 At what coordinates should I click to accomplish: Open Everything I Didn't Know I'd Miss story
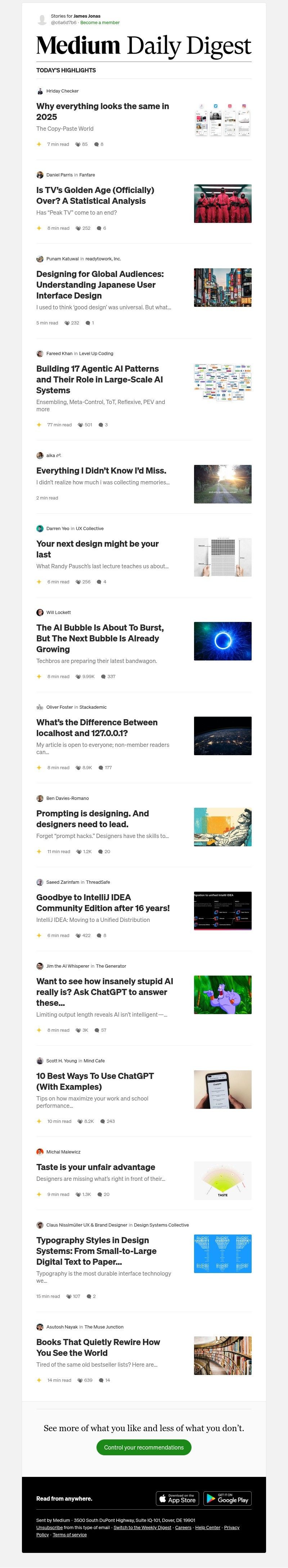pyautogui.click(x=101, y=471)
